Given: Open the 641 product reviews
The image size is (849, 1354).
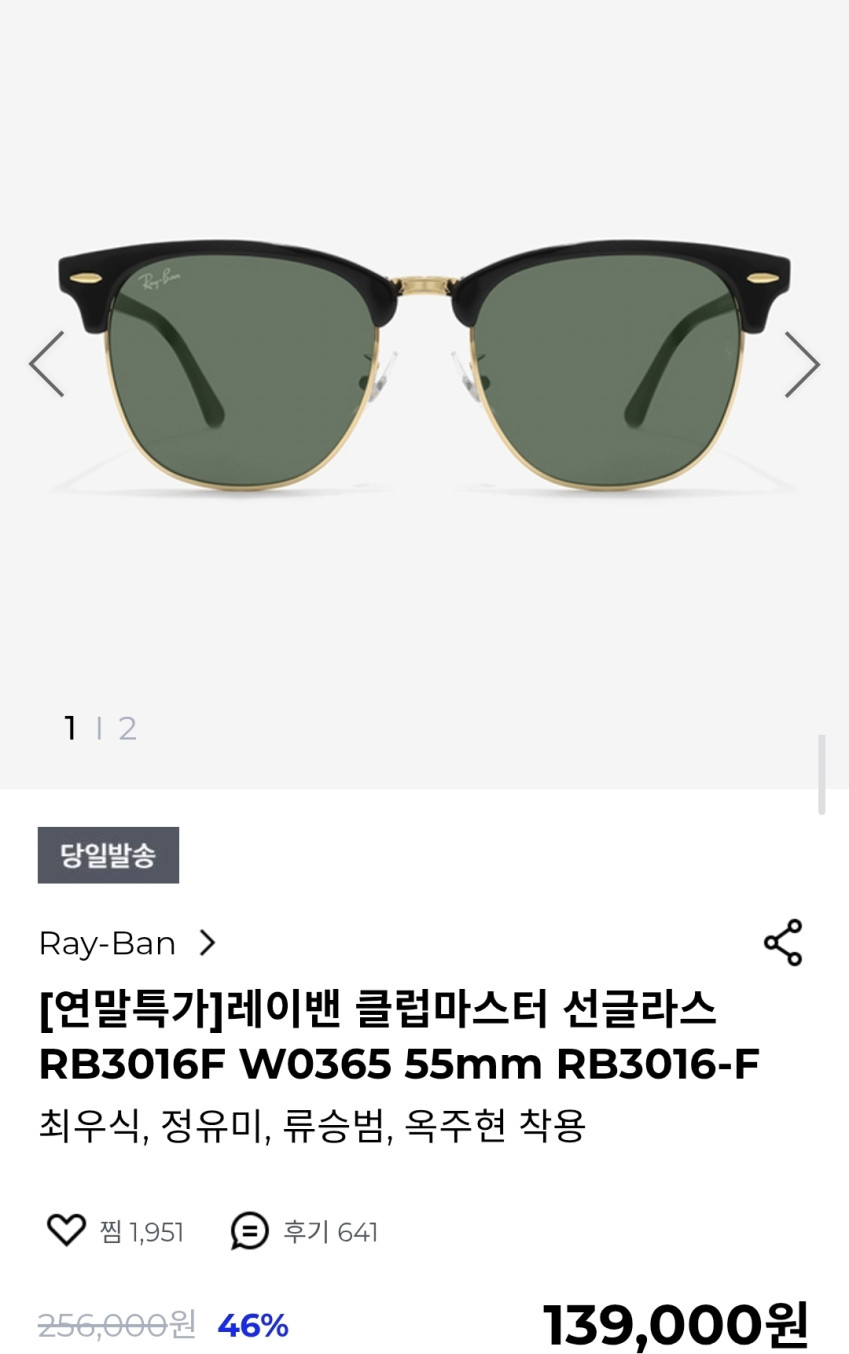Looking at the screenshot, I should 304,1231.
